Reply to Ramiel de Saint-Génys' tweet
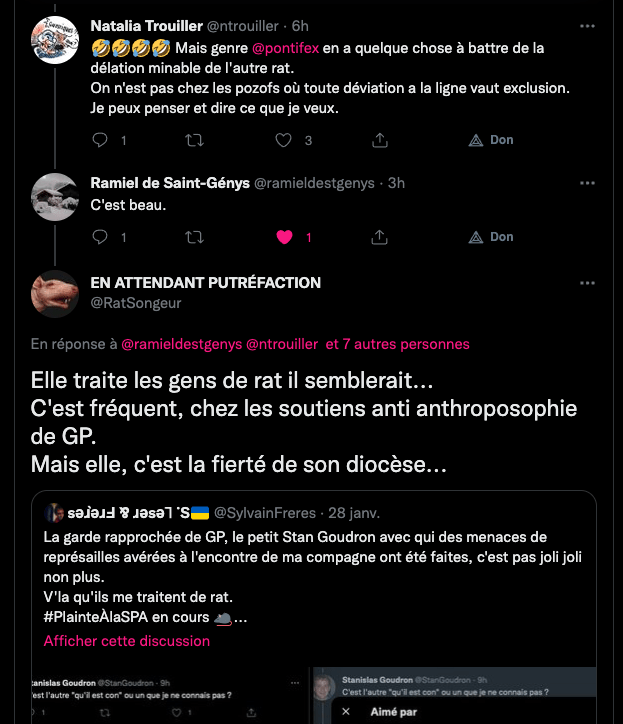 99,237
